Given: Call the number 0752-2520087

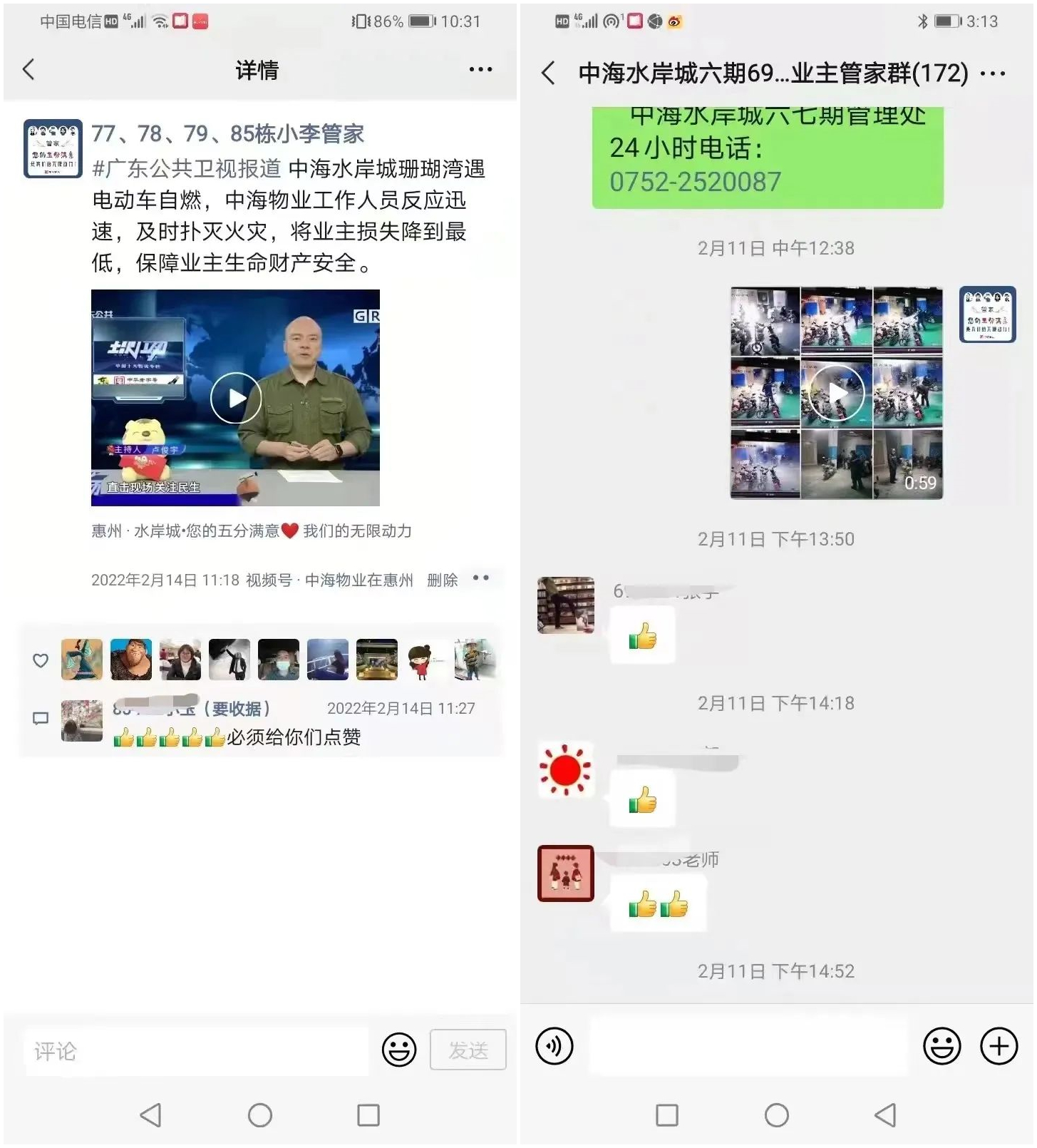Looking at the screenshot, I should click(x=695, y=183).
